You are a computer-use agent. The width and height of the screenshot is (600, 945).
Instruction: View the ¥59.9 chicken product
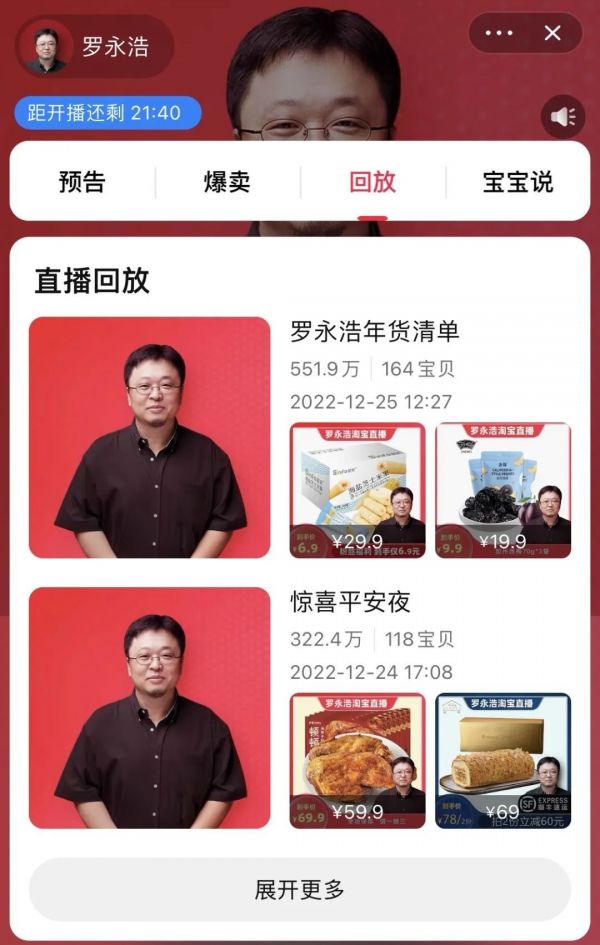pyautogui.click(x=357, y=760)
